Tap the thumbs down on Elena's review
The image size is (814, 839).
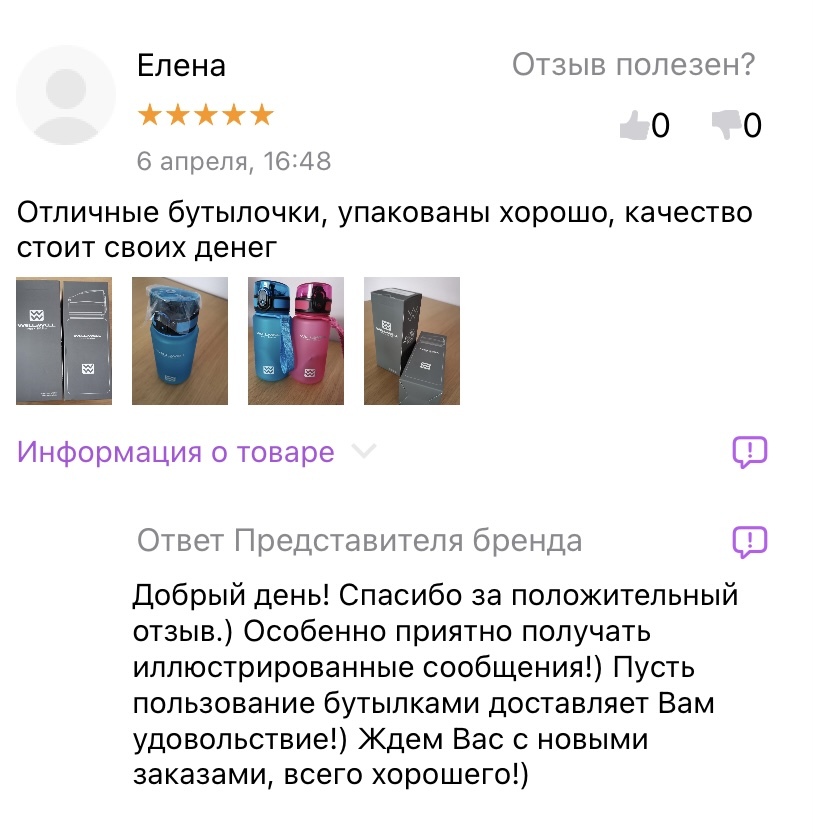click(725, 126)
